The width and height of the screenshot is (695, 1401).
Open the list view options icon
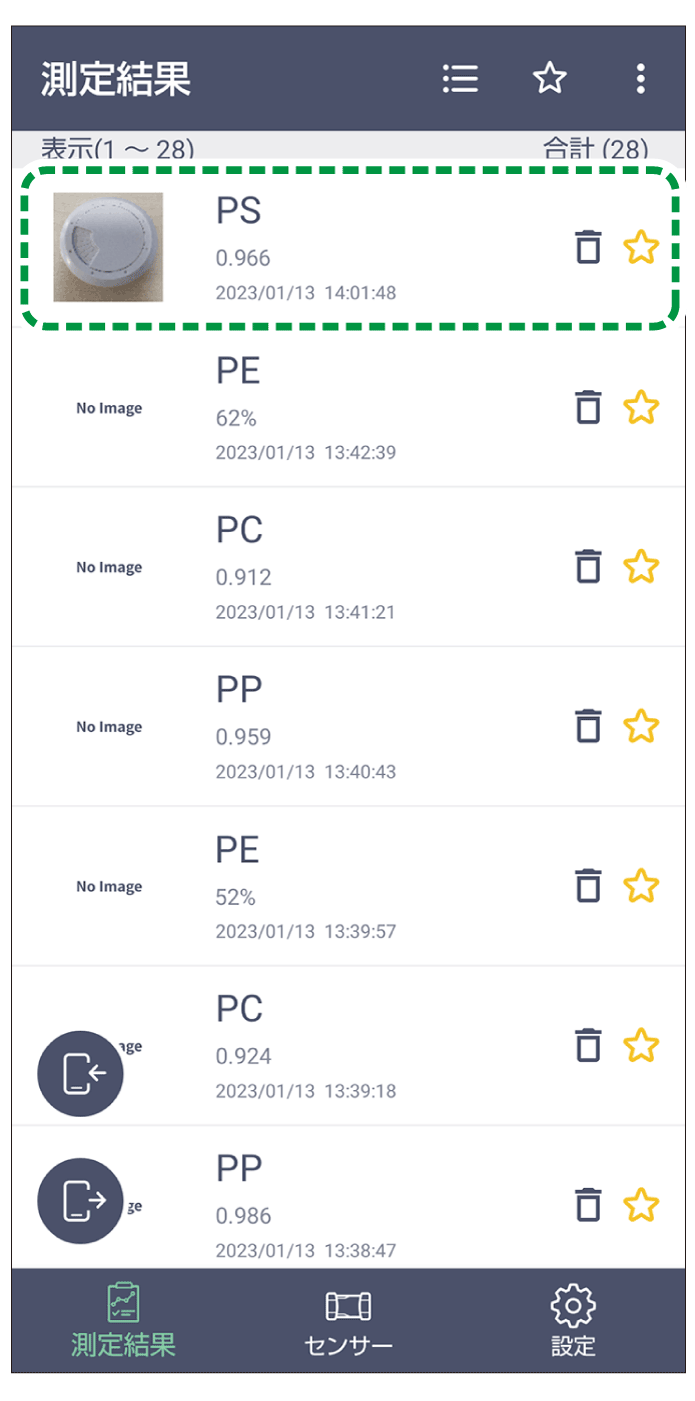[x=460, y=79]
